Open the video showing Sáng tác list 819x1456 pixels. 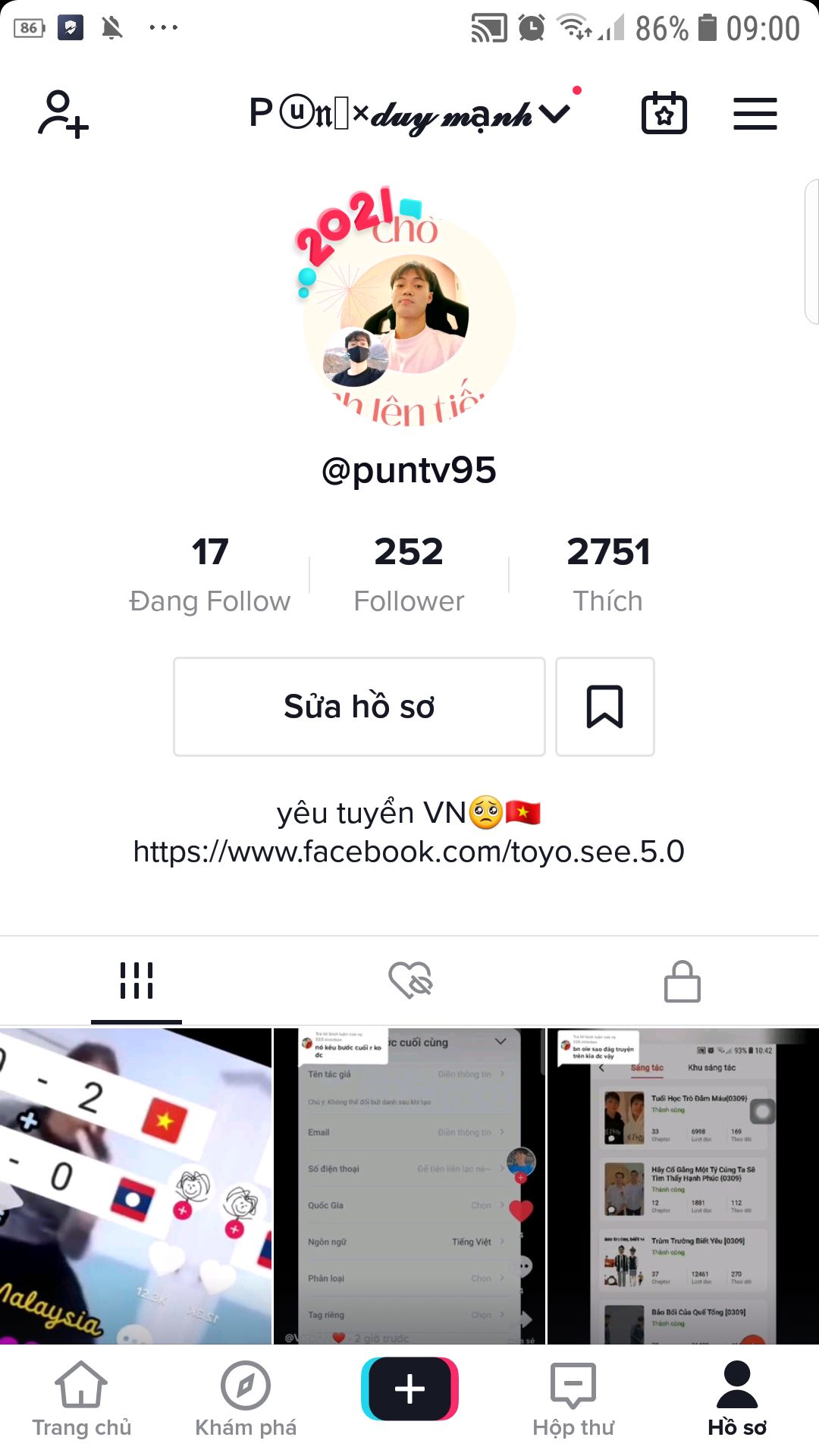pos(682,1185)
